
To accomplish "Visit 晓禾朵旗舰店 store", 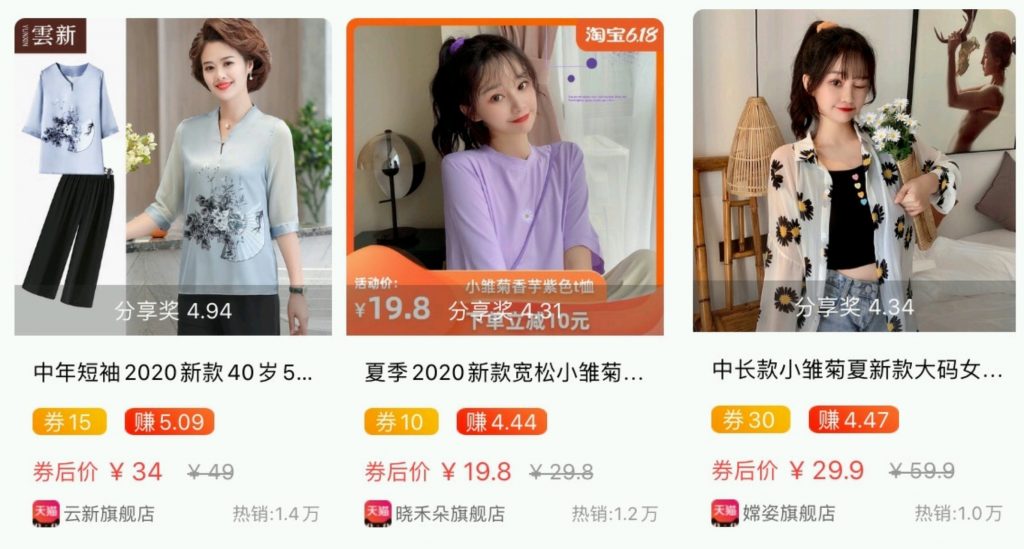I will [434, 514].
